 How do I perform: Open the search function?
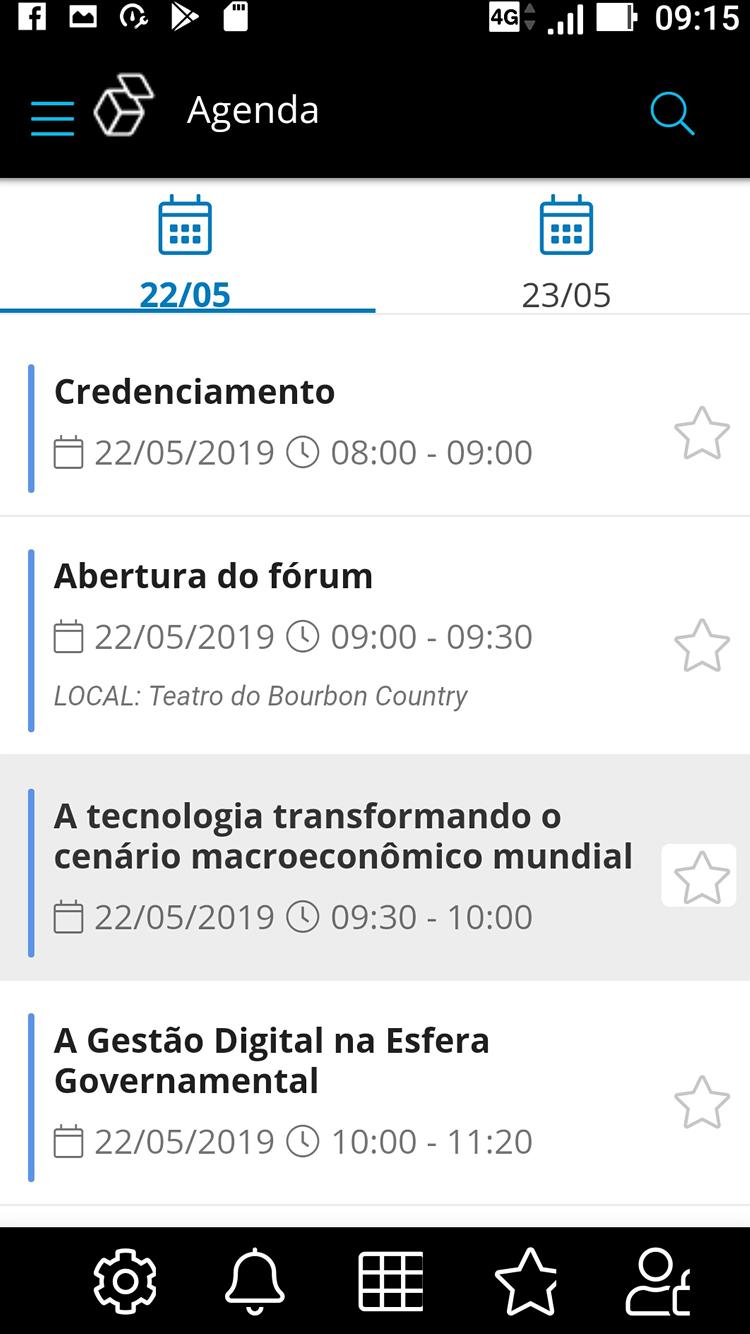tap(672, 113)
